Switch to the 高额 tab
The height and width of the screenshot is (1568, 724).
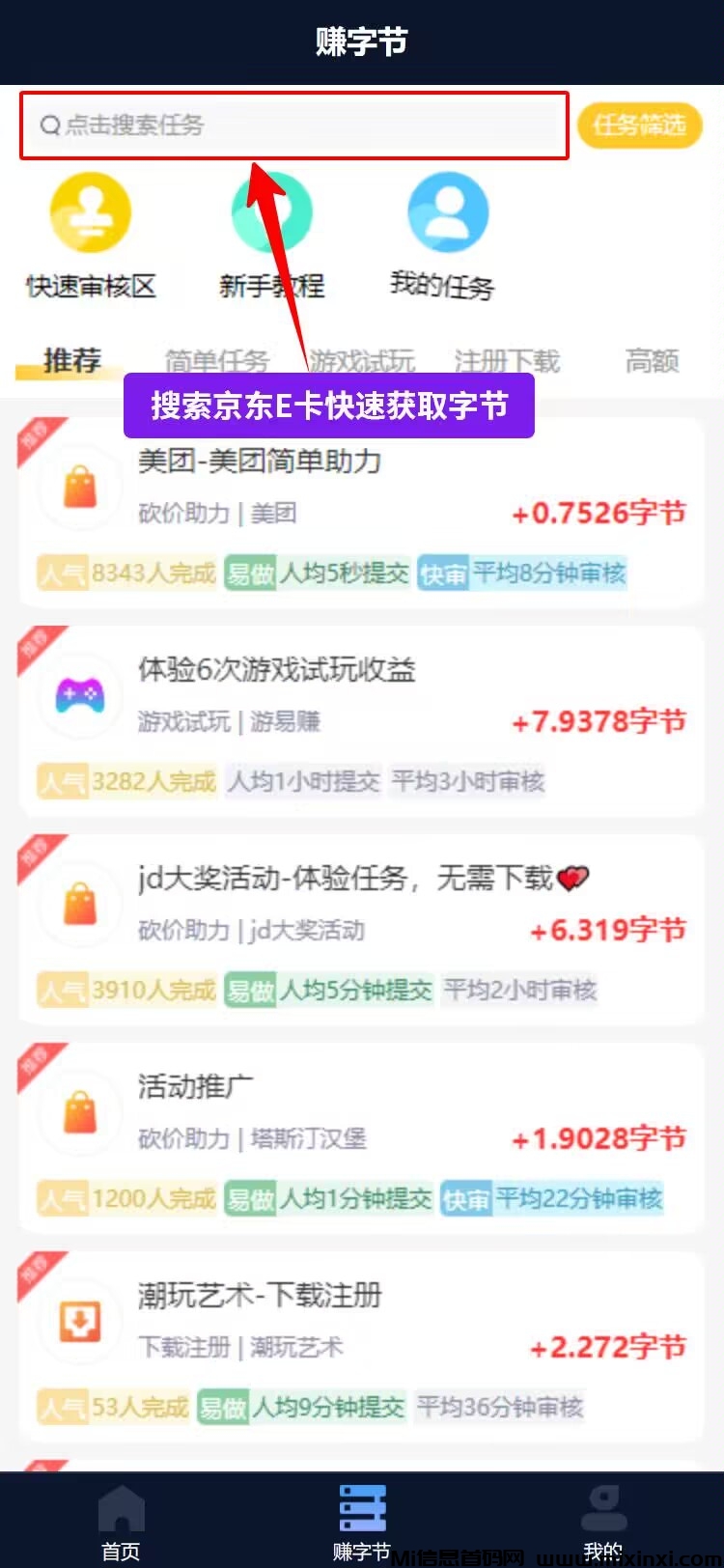(x=653, y=361)
